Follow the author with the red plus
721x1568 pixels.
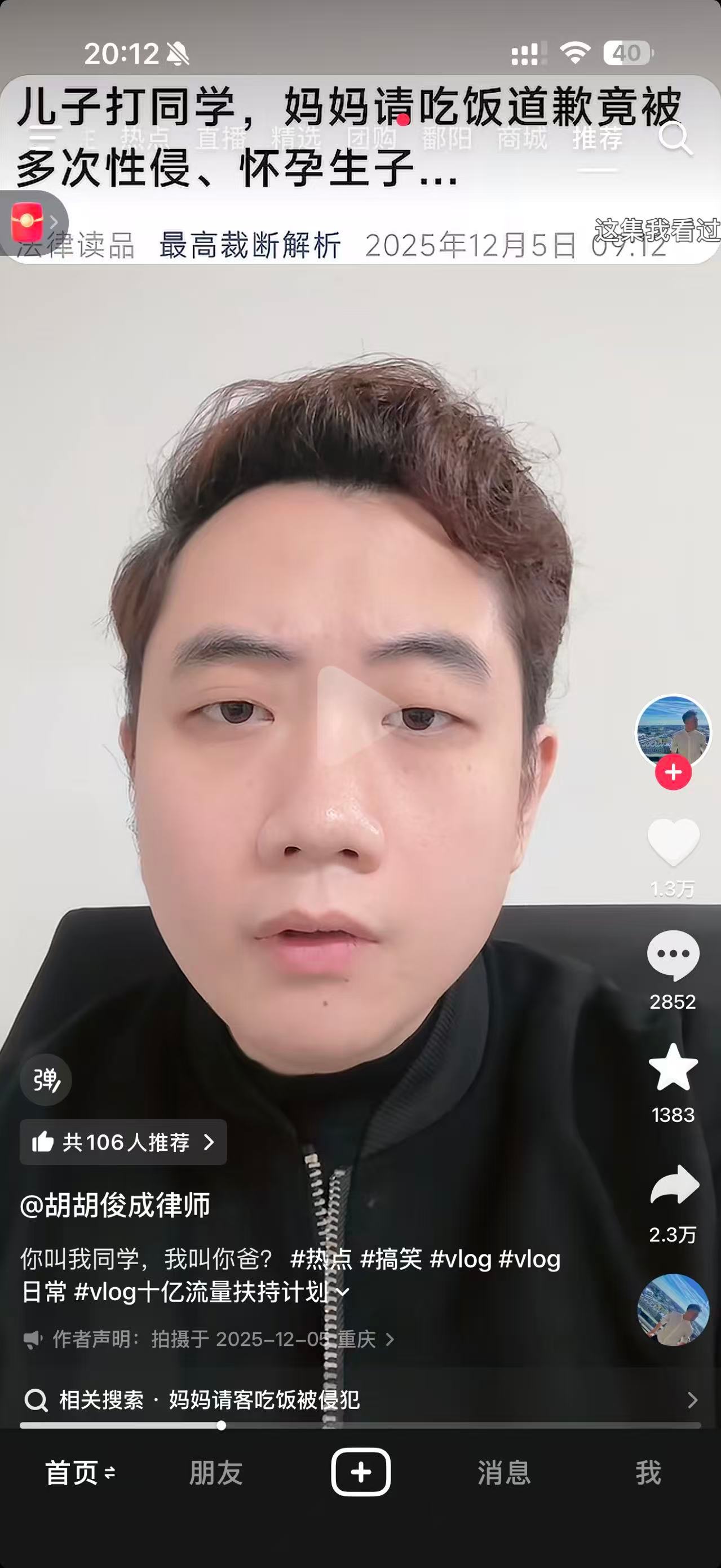click(673, 773)
